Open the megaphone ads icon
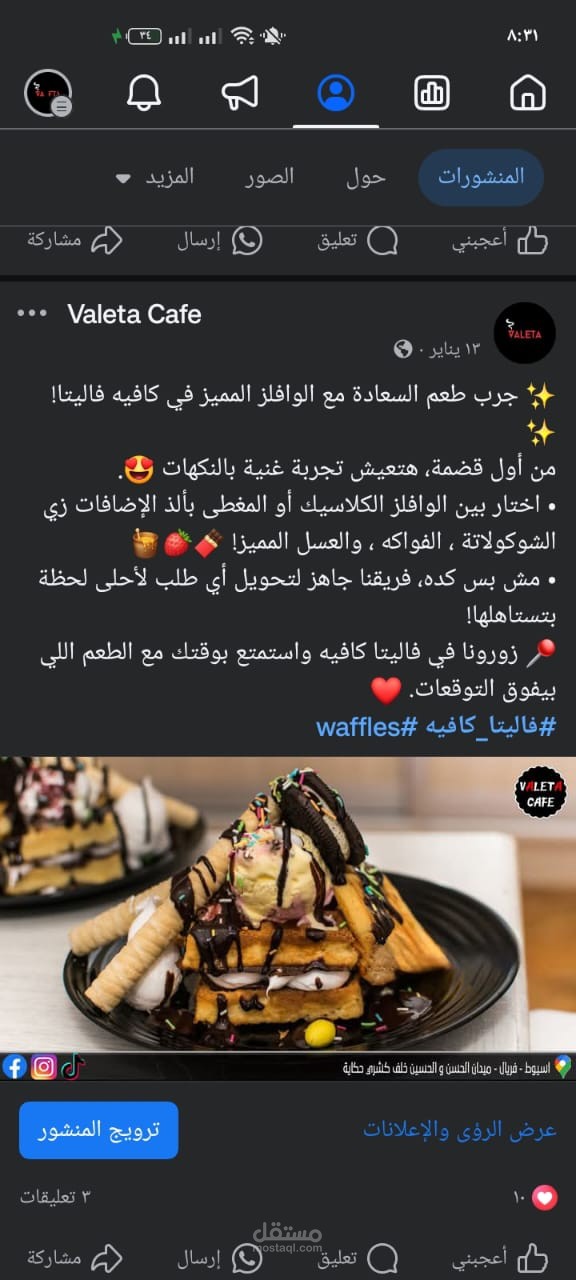 (239, 92)
